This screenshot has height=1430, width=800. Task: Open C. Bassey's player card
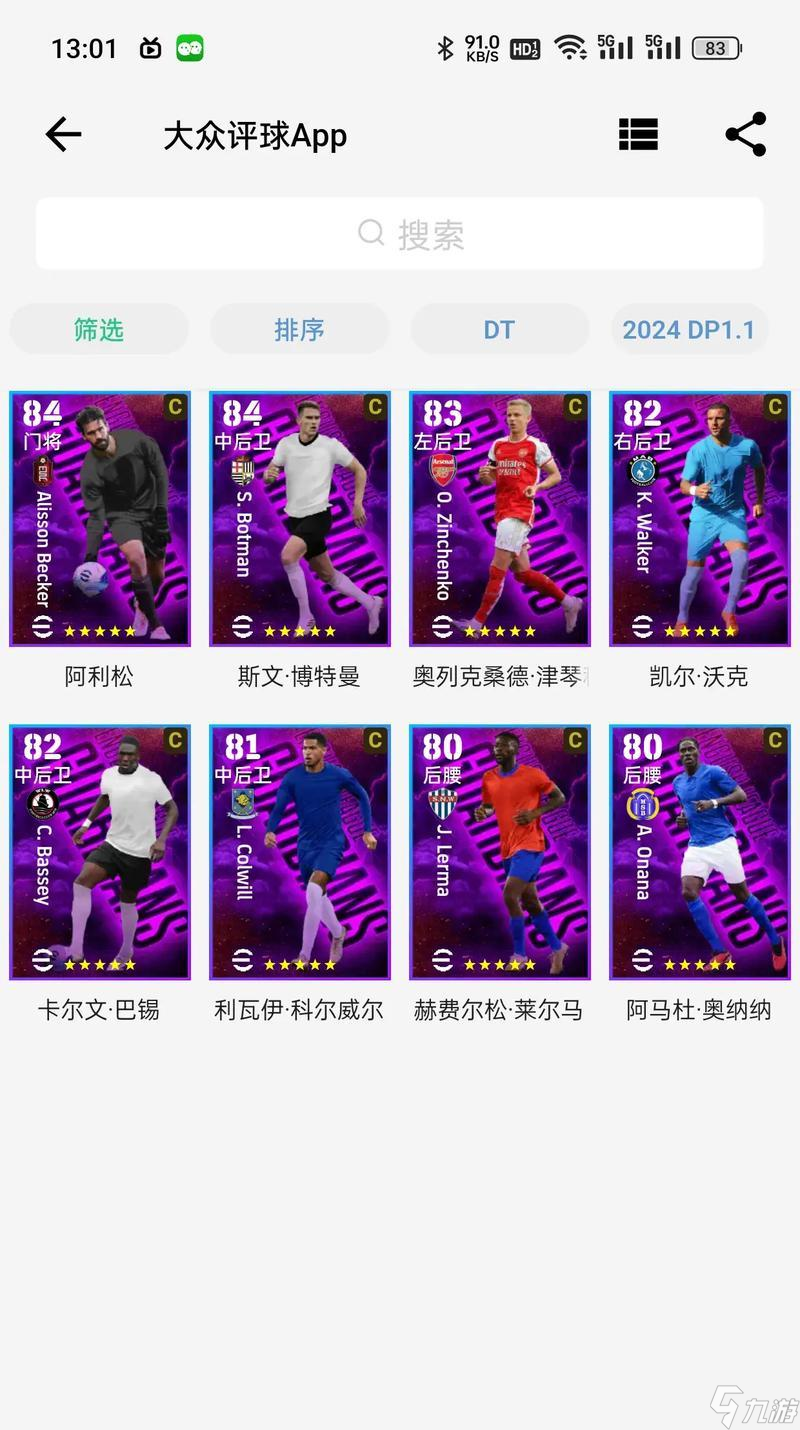(100, 852)
